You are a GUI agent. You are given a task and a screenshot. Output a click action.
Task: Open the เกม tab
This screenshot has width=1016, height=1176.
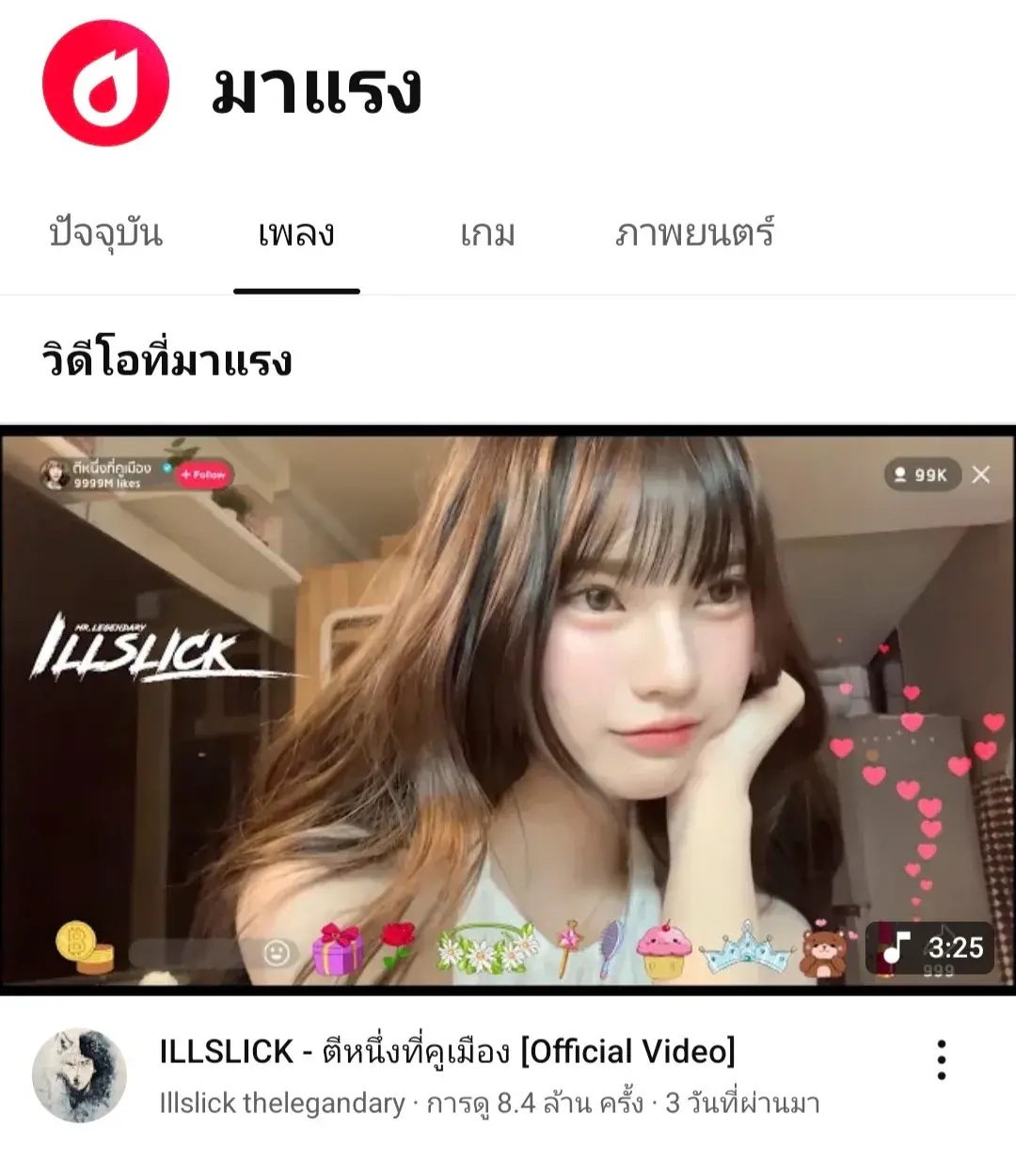pyautogui.click(x=487, y=234)
